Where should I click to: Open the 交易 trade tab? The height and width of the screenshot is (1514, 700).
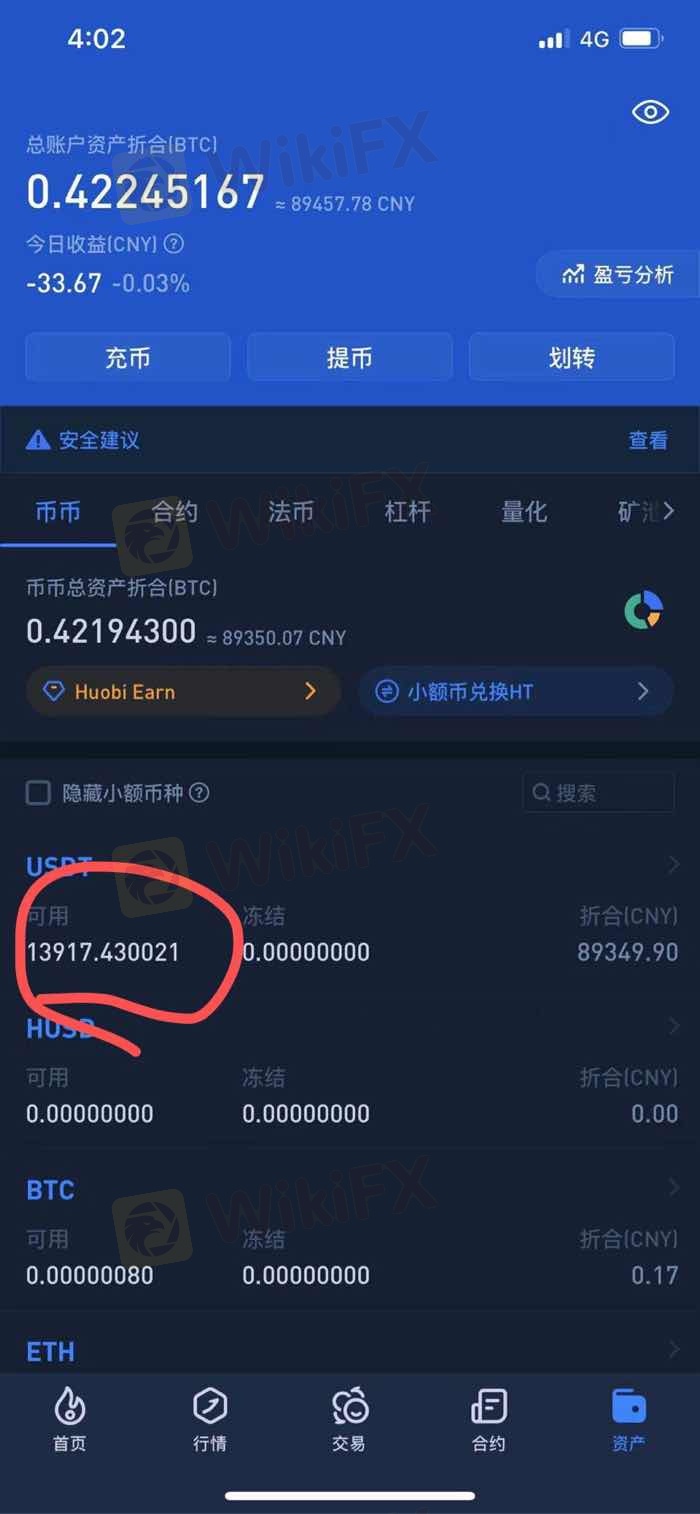[x=349, y=1420]
